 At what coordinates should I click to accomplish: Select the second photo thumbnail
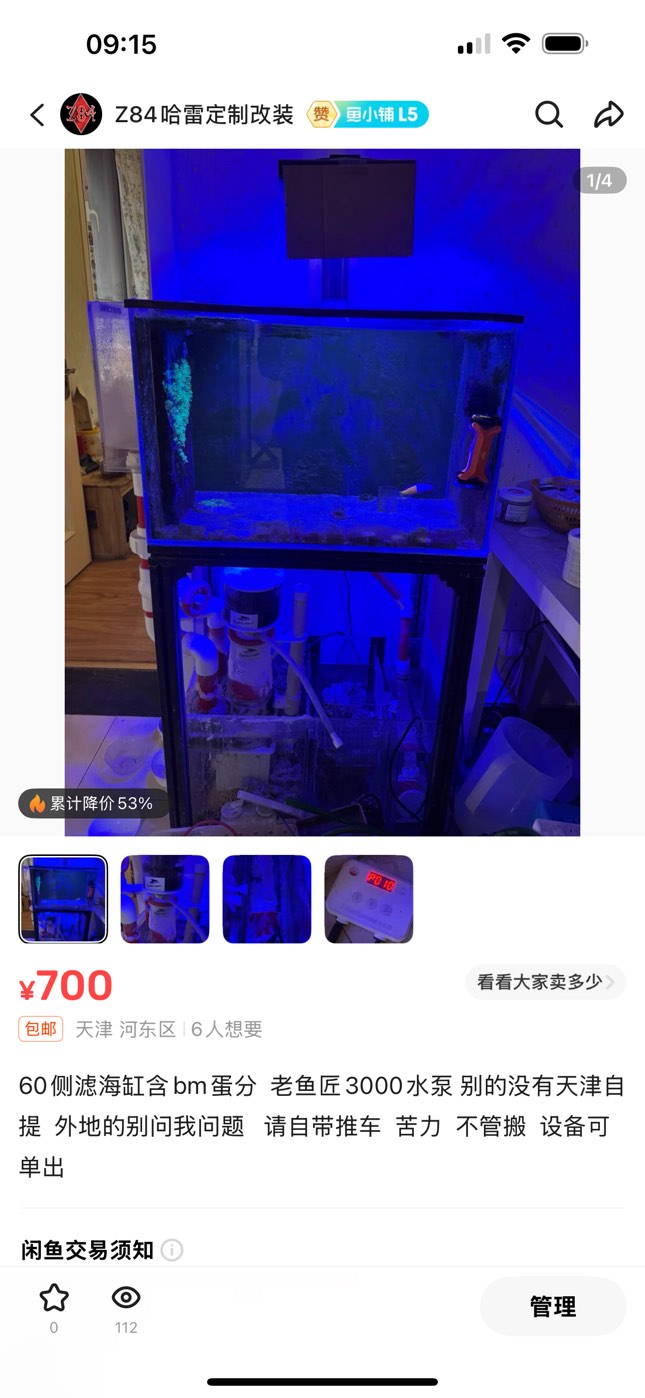point(165,899)
